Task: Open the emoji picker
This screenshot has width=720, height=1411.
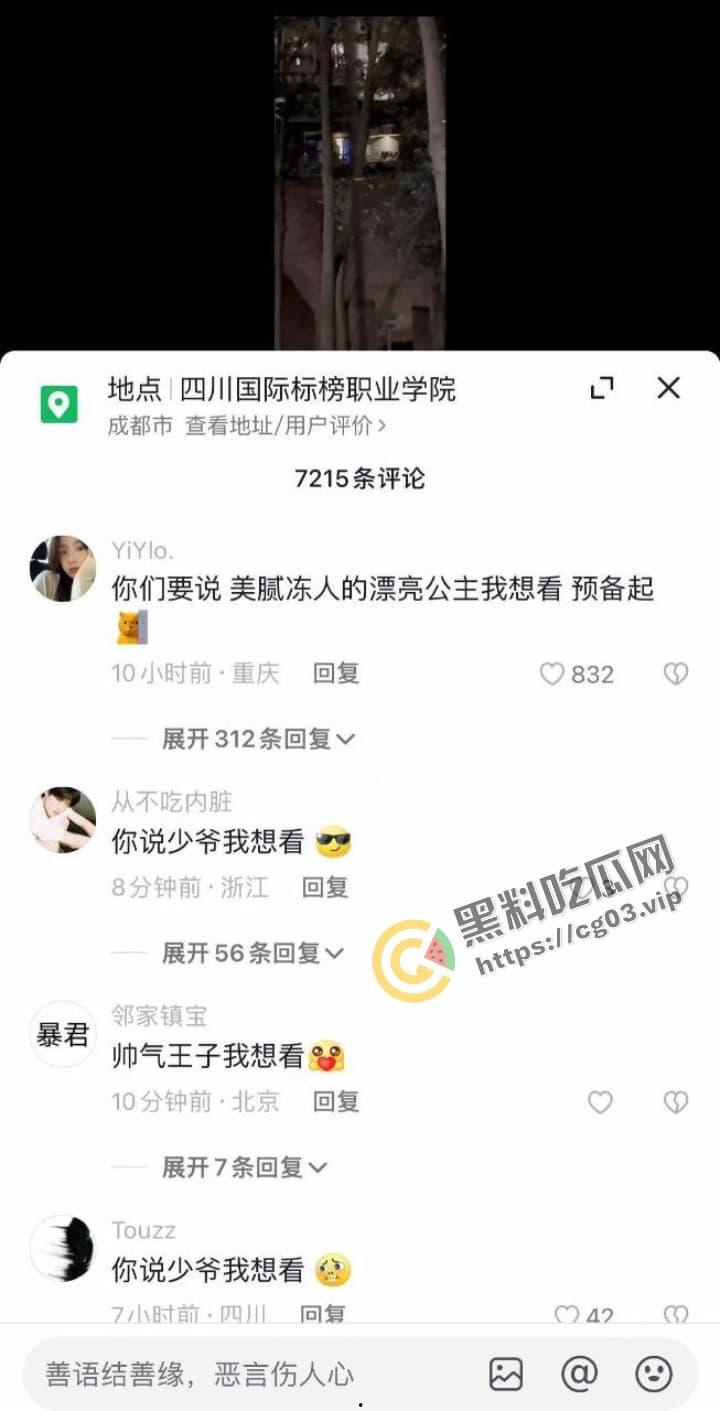Action: point(654,1374)
